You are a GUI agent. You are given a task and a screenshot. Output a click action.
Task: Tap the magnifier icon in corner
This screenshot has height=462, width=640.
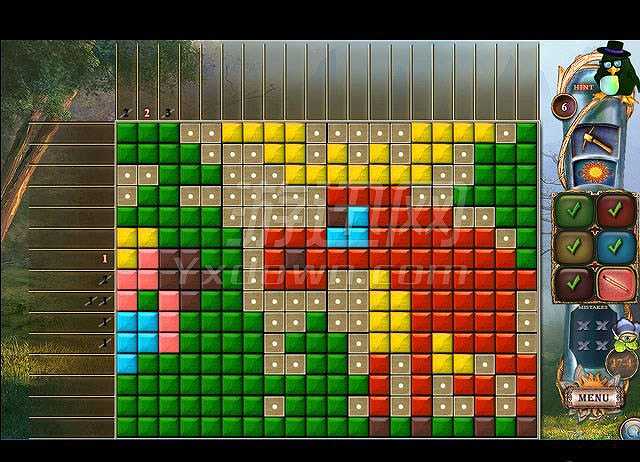pos(630,432)
